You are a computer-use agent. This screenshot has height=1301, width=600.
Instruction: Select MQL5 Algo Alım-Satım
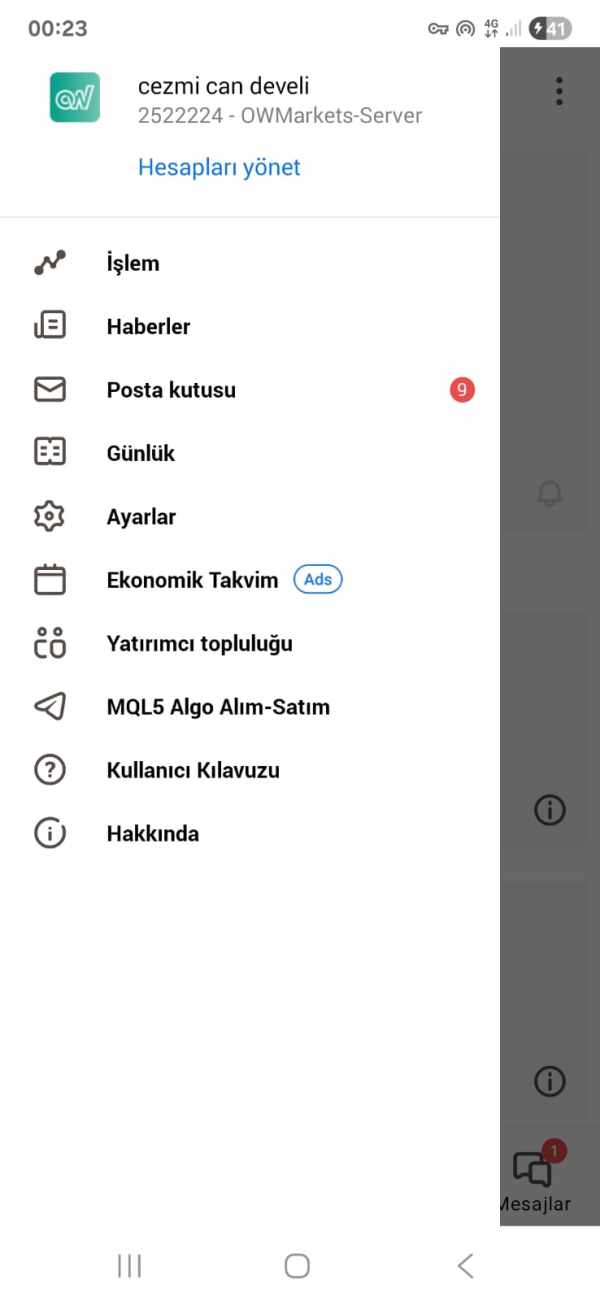pos(250,707)
